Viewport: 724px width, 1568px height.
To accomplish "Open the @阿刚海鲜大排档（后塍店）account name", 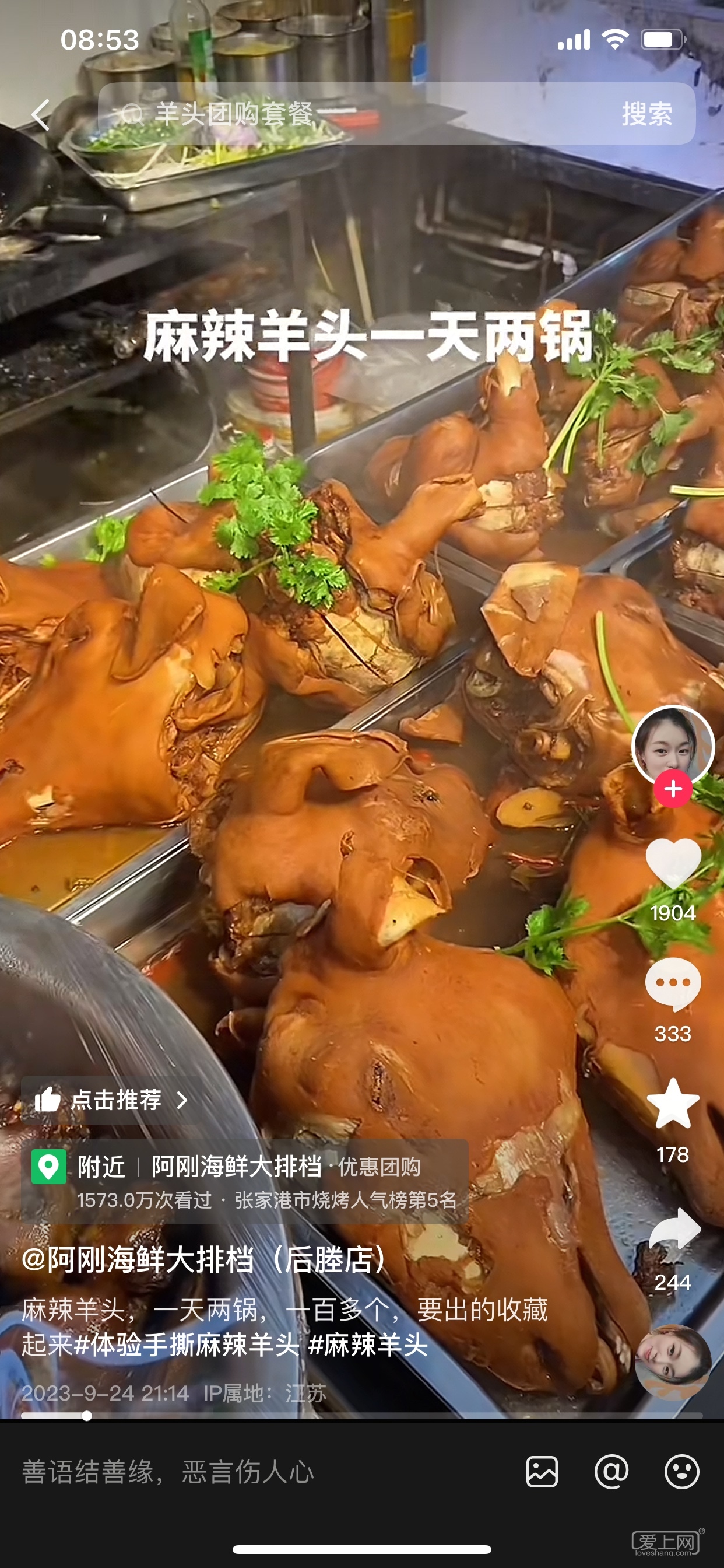I will click(205, 1260).
